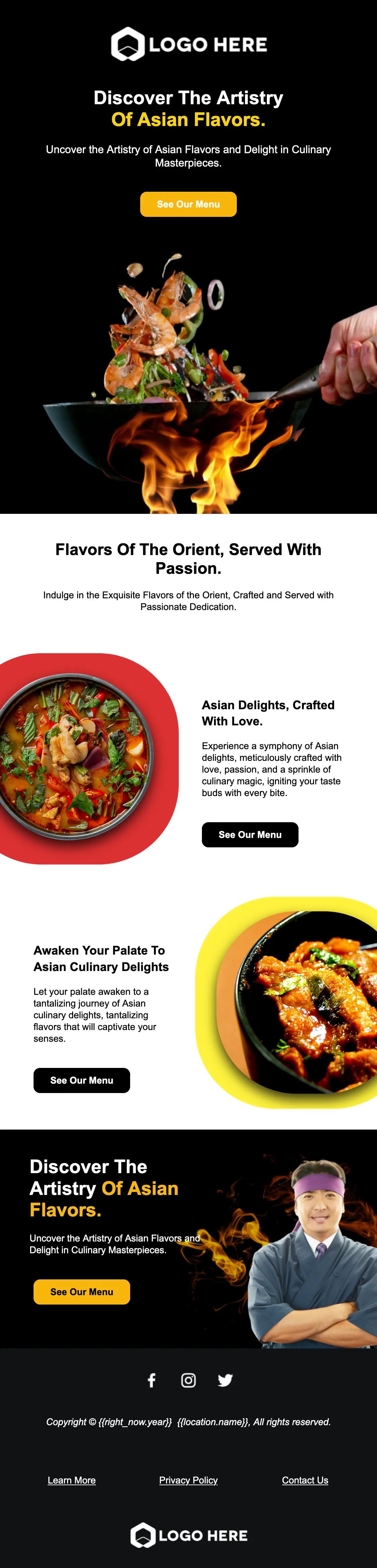This screenshot has height=1568, width=377.
Task: Open the Twitter bird icon
Action: (x=225, y=1380)
